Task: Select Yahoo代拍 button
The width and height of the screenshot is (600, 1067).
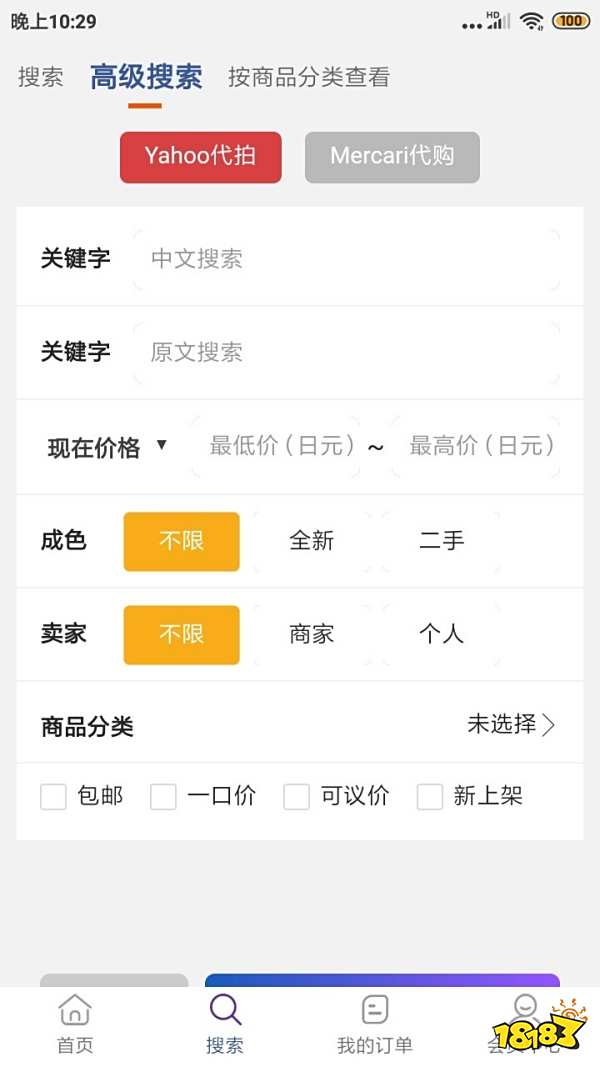Action: 200,157
